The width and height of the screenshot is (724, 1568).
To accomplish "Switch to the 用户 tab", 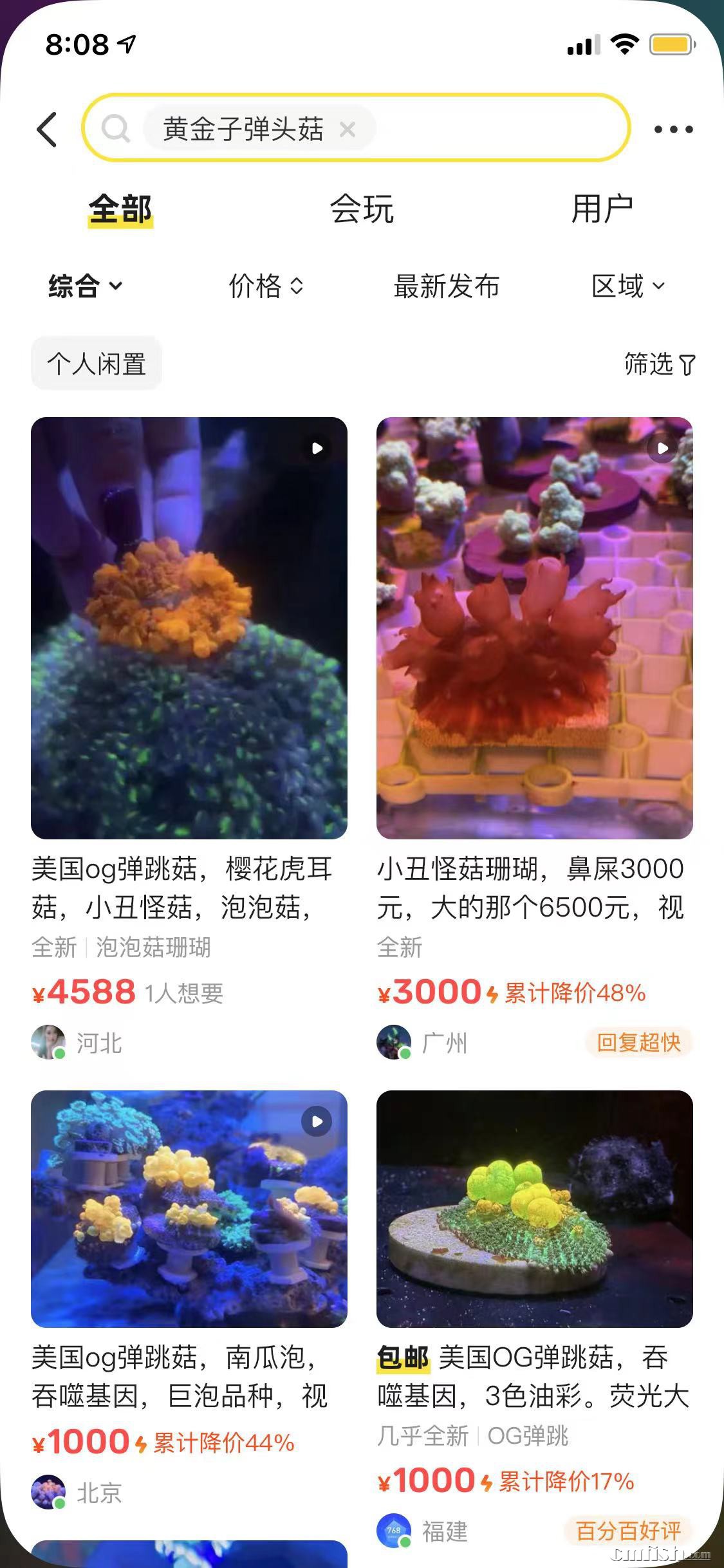I will [x=602, y=210].
